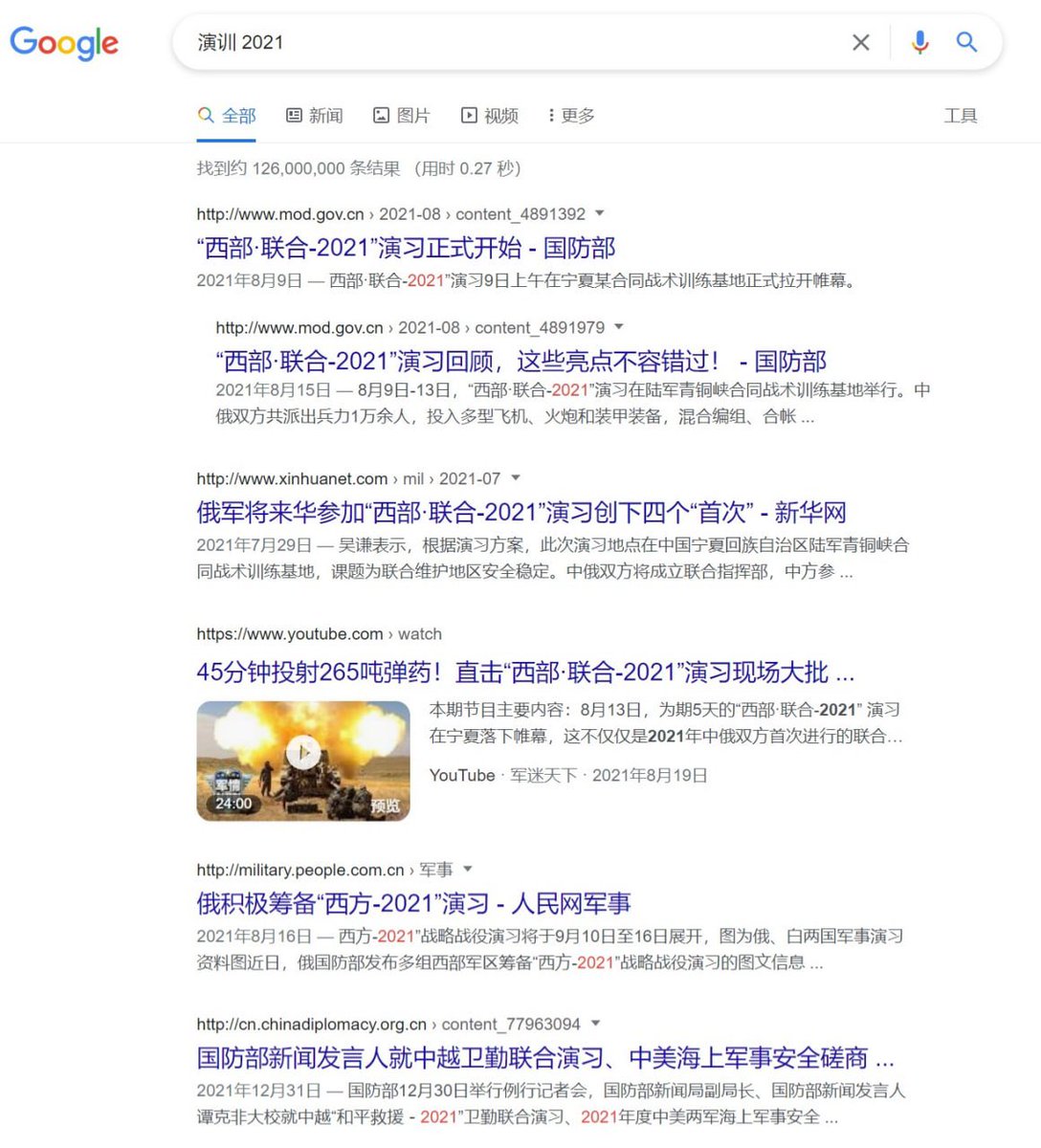This screenshot has height=1148, width=1041.
Task: Go to the Google home page logo
Action: pos(64,42)
